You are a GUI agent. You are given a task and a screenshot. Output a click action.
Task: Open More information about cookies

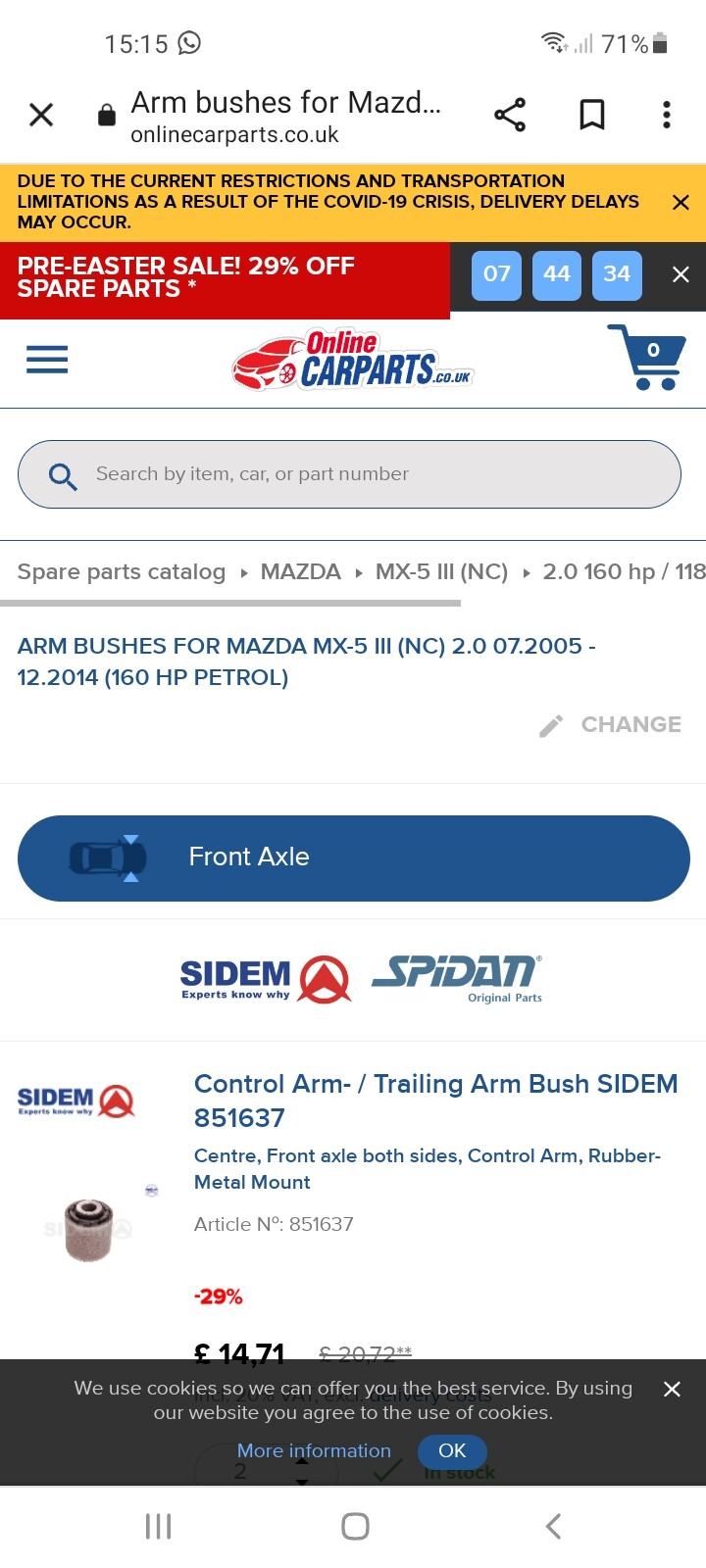(x=314, y=1450)
